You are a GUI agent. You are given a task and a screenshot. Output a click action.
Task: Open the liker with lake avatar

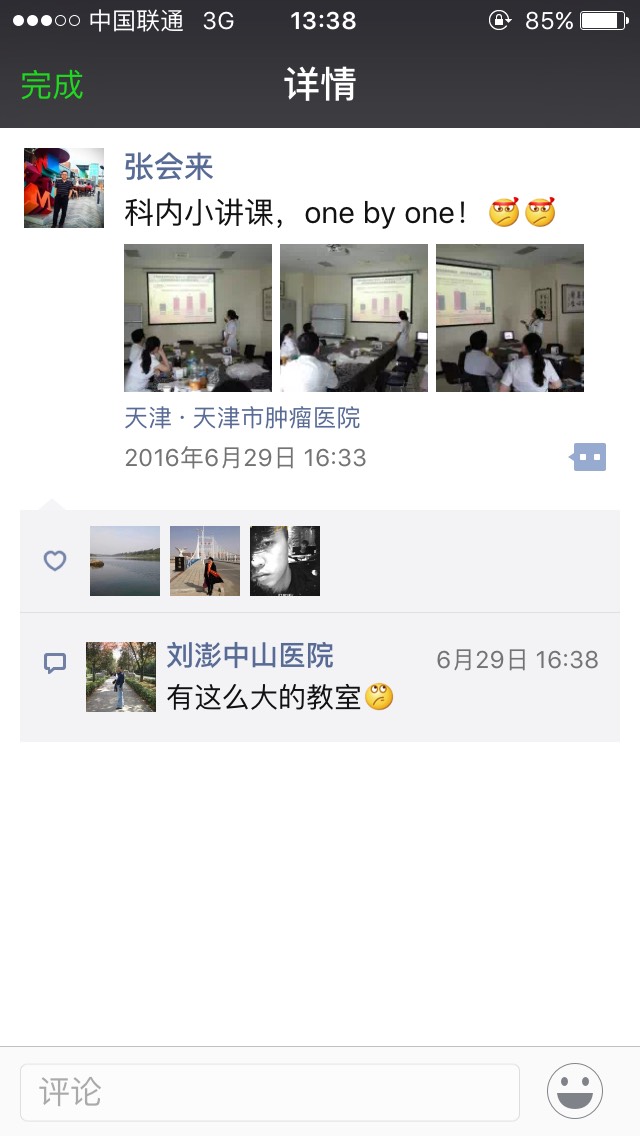tap(125, 561)
